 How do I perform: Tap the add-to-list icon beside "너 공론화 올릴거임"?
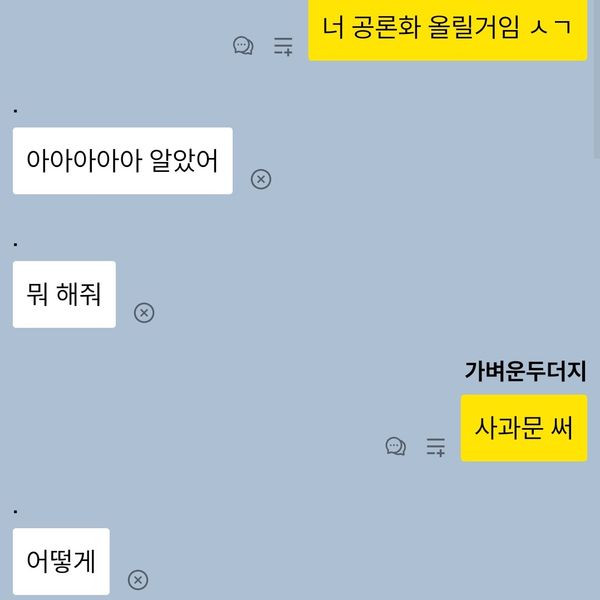pyautogui.click(x=283, y=45)
